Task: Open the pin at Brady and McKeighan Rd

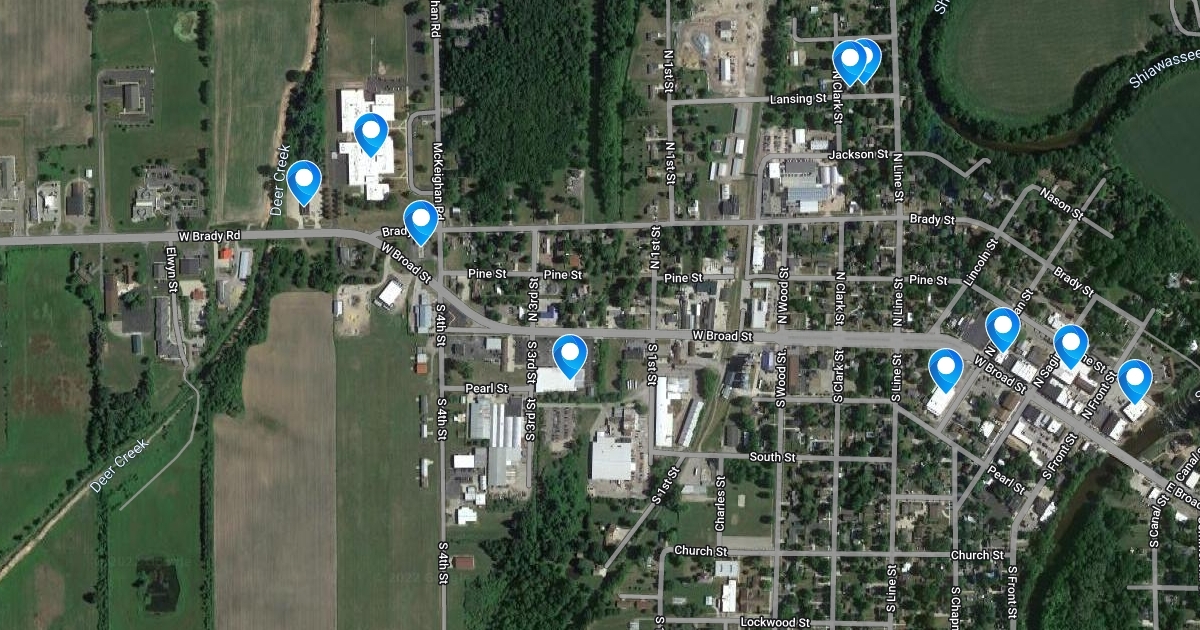Action: point(421,220)
